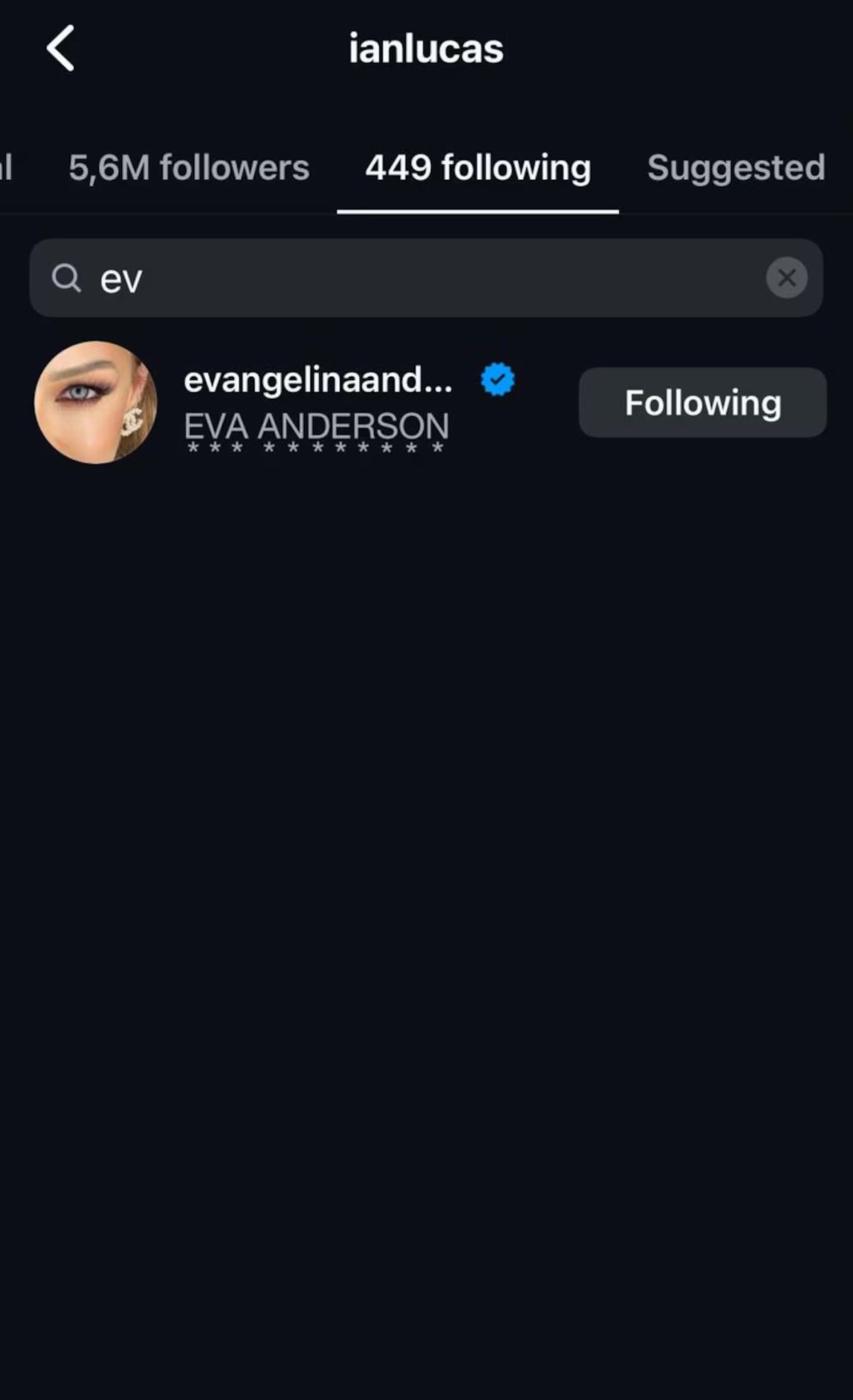The image size is (853, 1400).
Task: Open the evangelinaand... EVA ANDERSON profile
Action: click(x=316, y=402)
